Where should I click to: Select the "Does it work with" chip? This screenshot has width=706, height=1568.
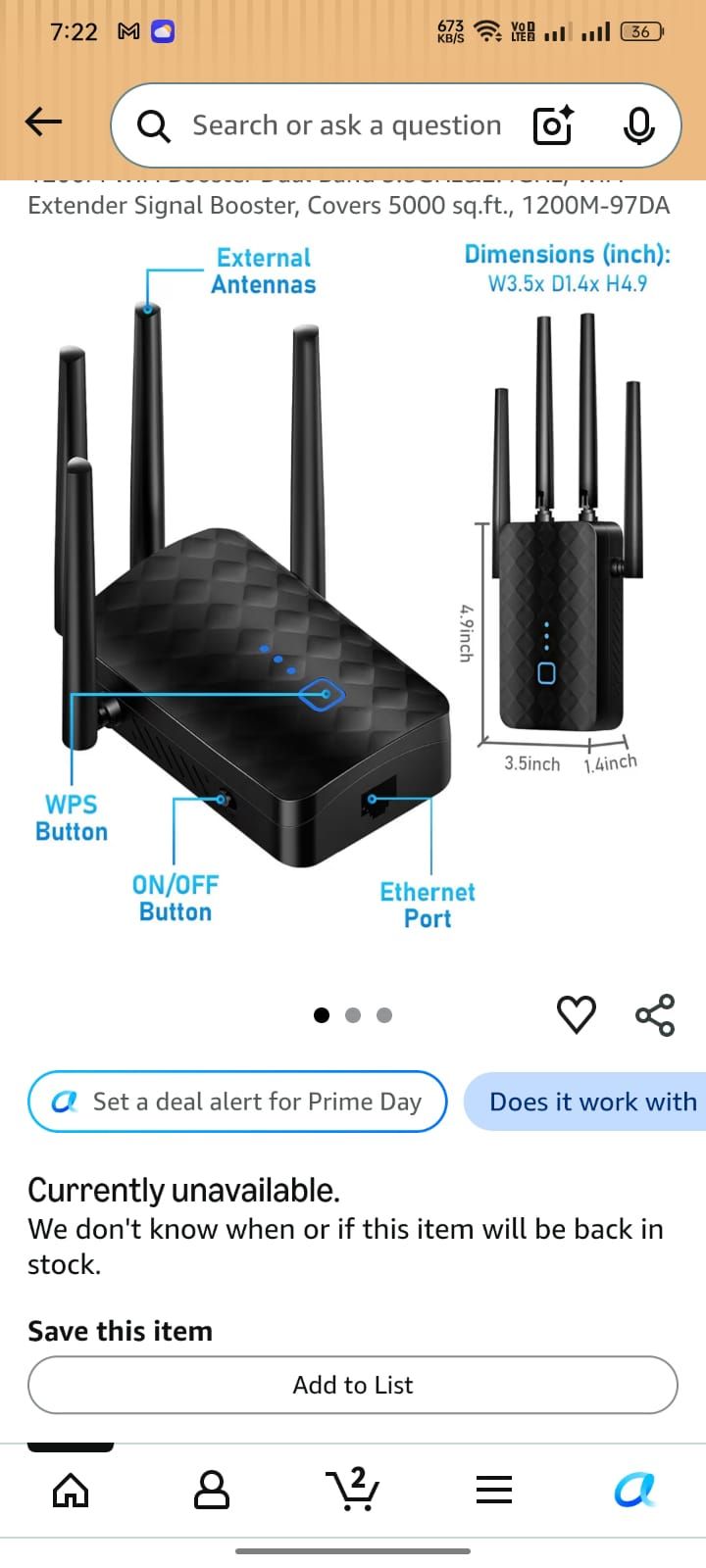click(x=585, y=1102)
